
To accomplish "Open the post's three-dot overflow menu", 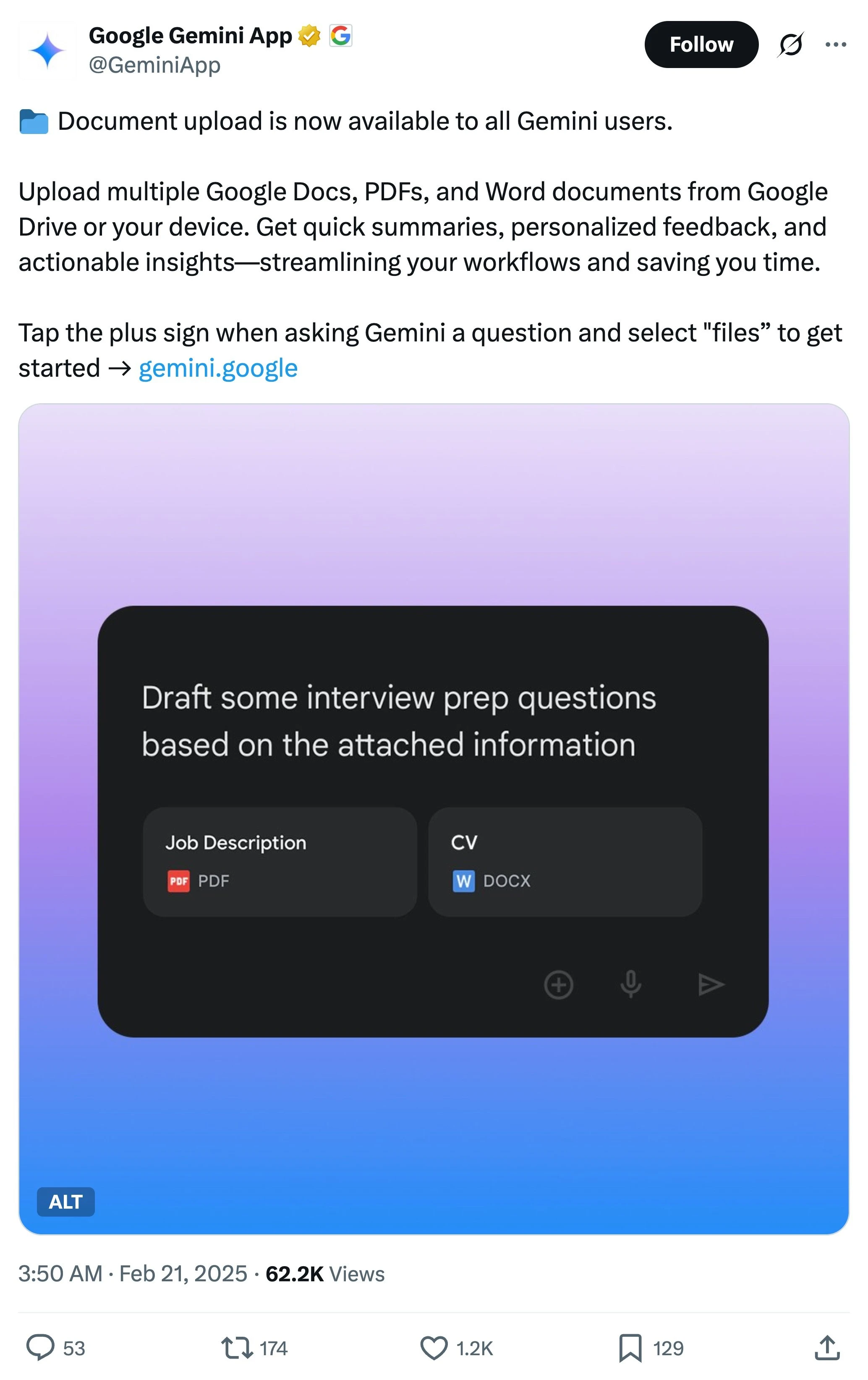I will [835, 45].
